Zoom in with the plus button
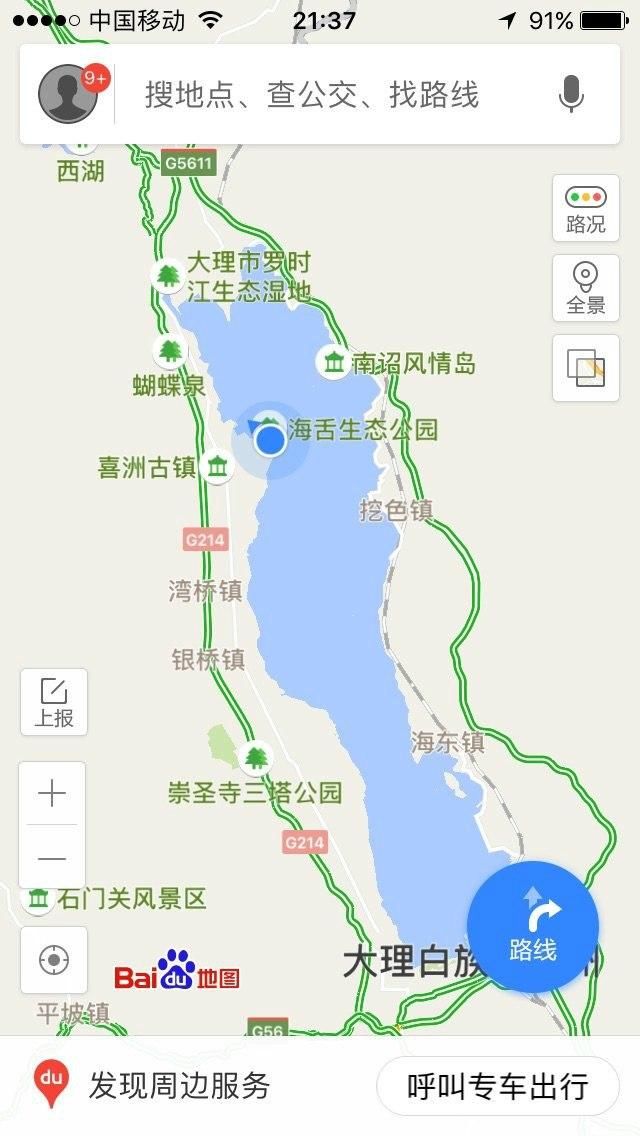The image size is (640, 1136). [52, 794]
